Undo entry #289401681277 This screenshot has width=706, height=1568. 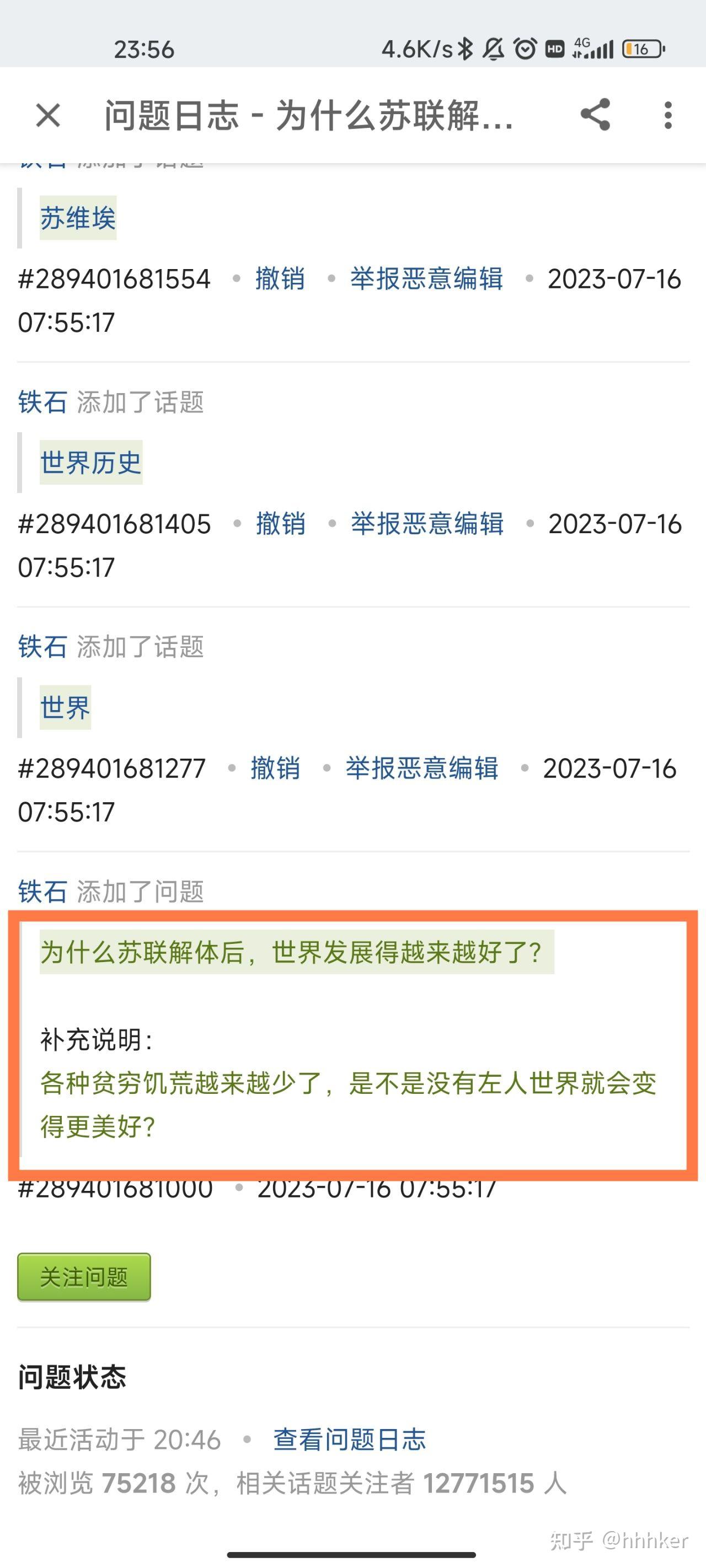pyautogui.click(x=275, y=769)
